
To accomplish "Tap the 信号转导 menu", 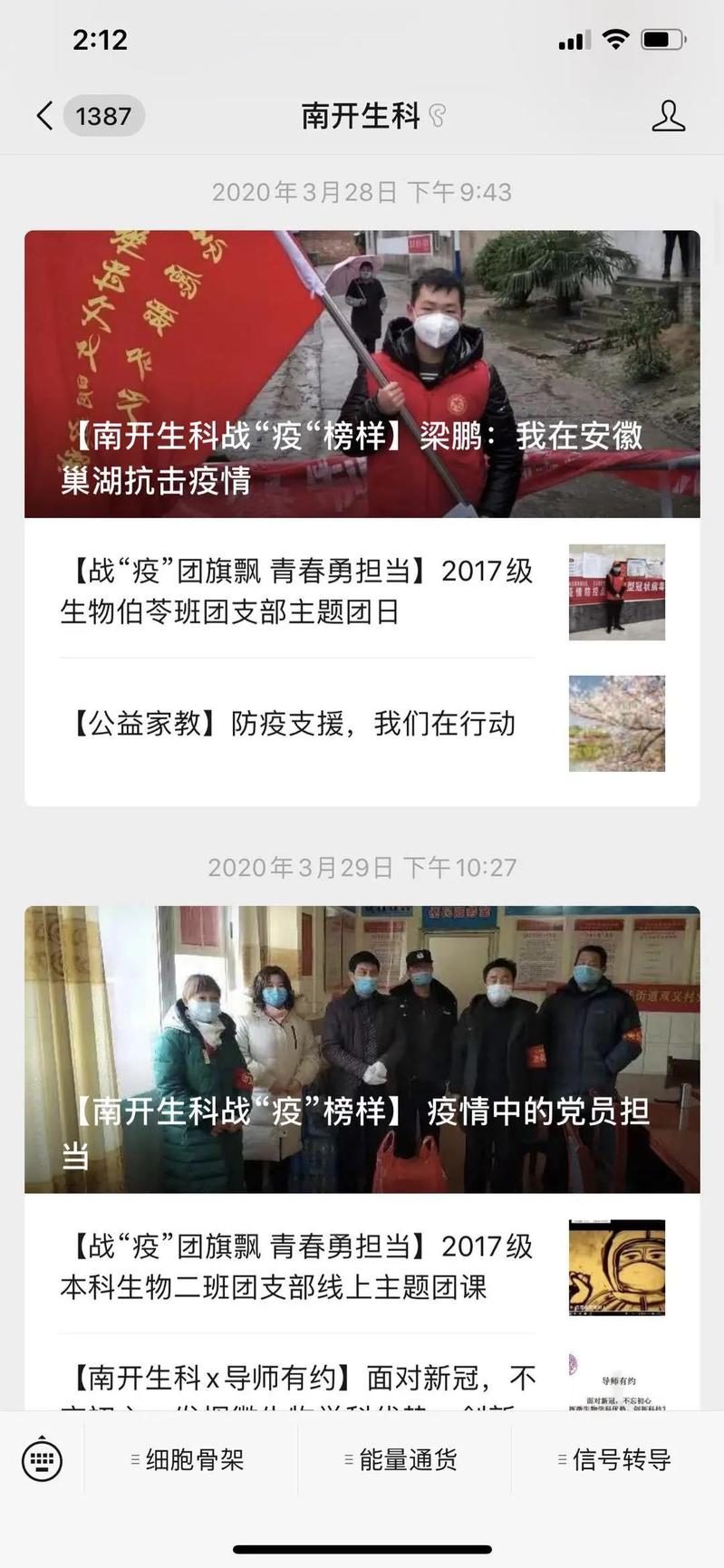I will pyautogui.click(x=618, y=1459).
